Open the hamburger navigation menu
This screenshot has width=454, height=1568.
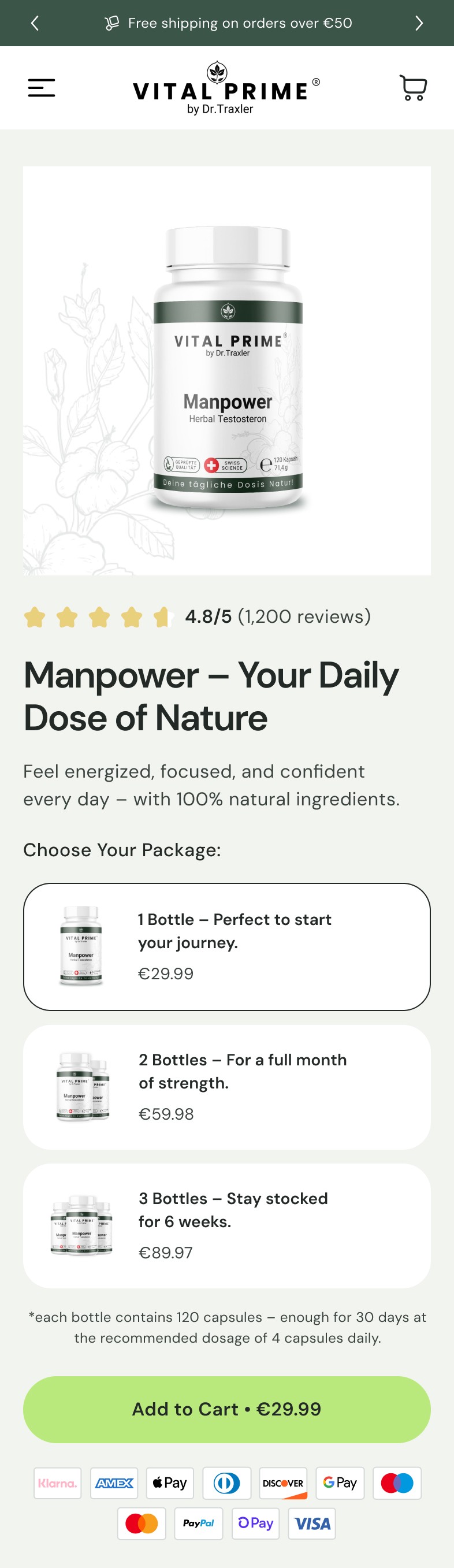pos(42,88)
